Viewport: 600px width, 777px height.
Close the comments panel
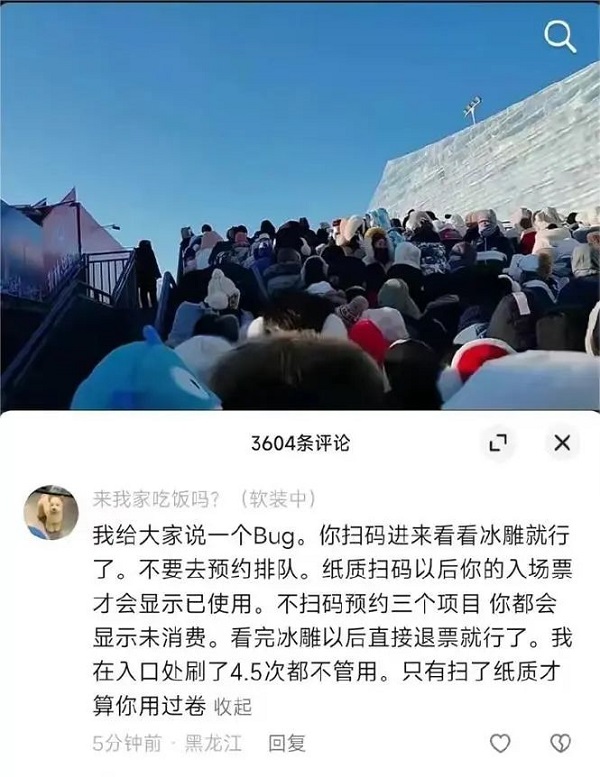(x=562, y=442)
